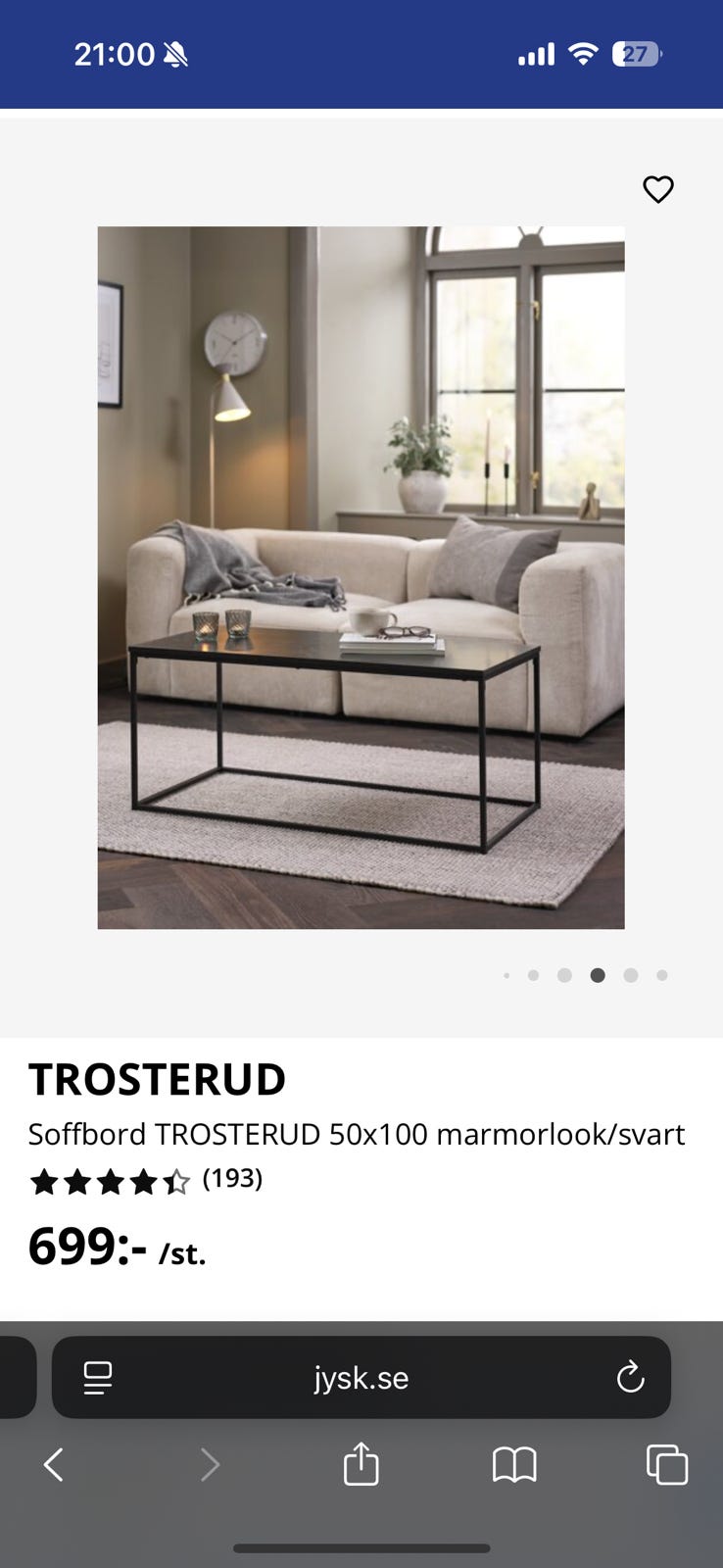Tap the heart icon to favorite TROSTERUD

click(x=658, y=189)
